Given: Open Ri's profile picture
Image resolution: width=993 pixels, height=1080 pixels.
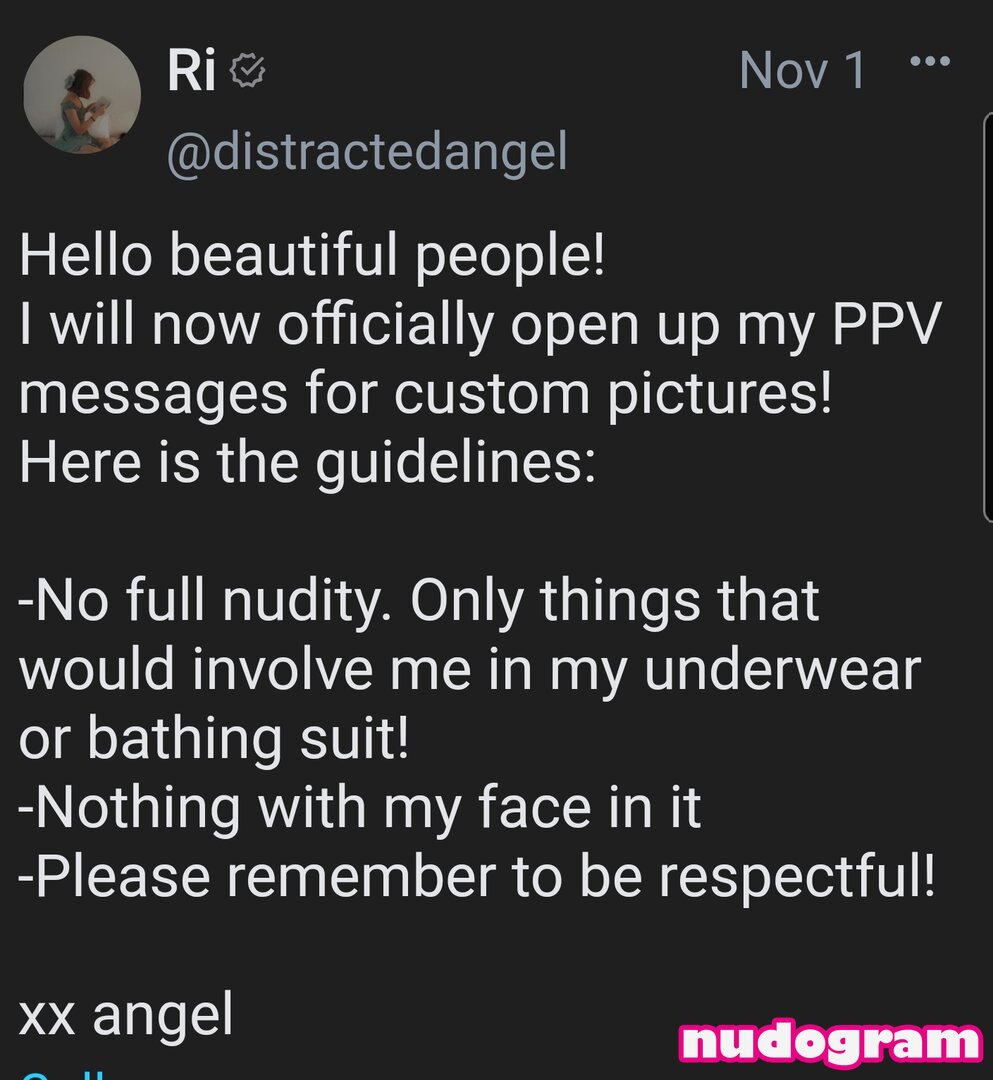Looking at the screenshot, I should click(82, 98).
